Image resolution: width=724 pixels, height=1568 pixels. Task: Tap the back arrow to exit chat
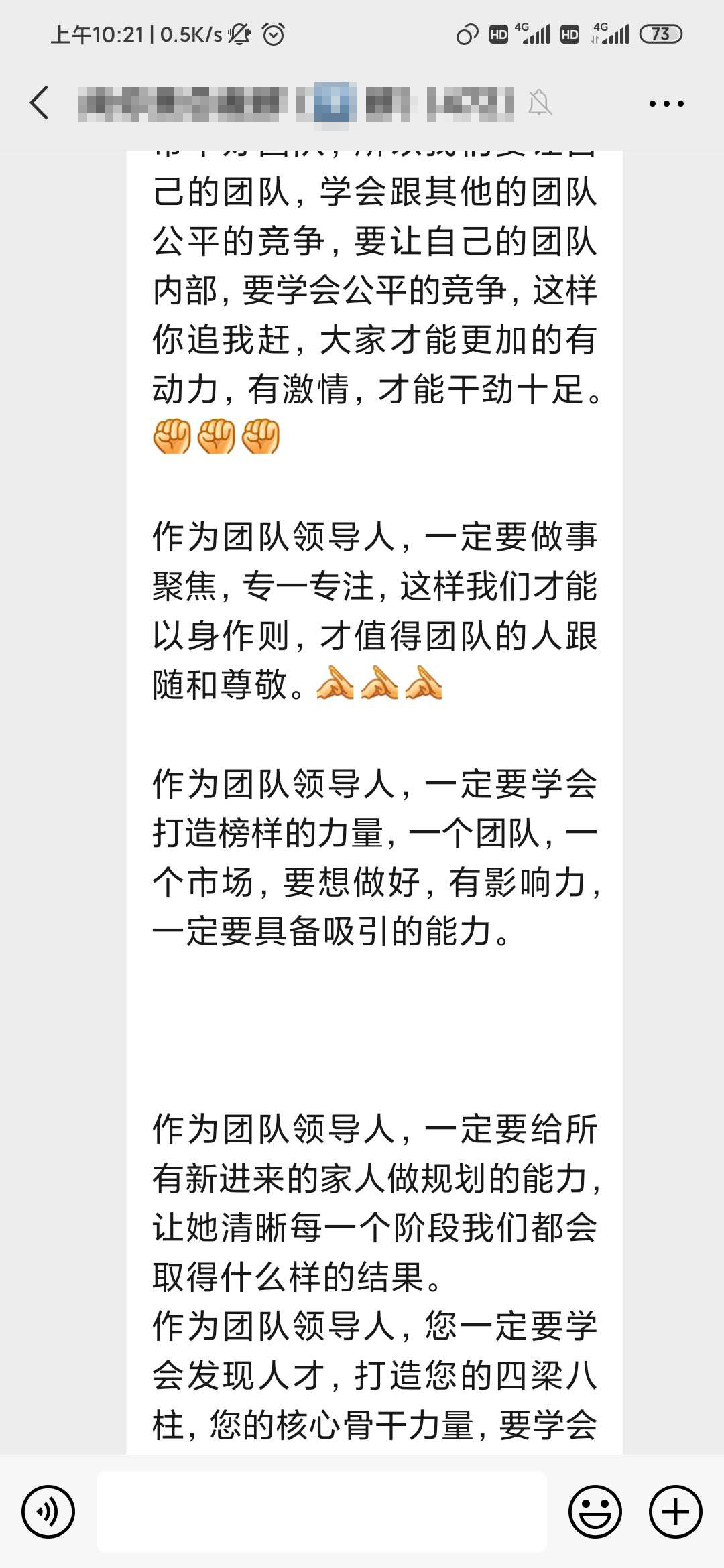[x=38, y=104]
